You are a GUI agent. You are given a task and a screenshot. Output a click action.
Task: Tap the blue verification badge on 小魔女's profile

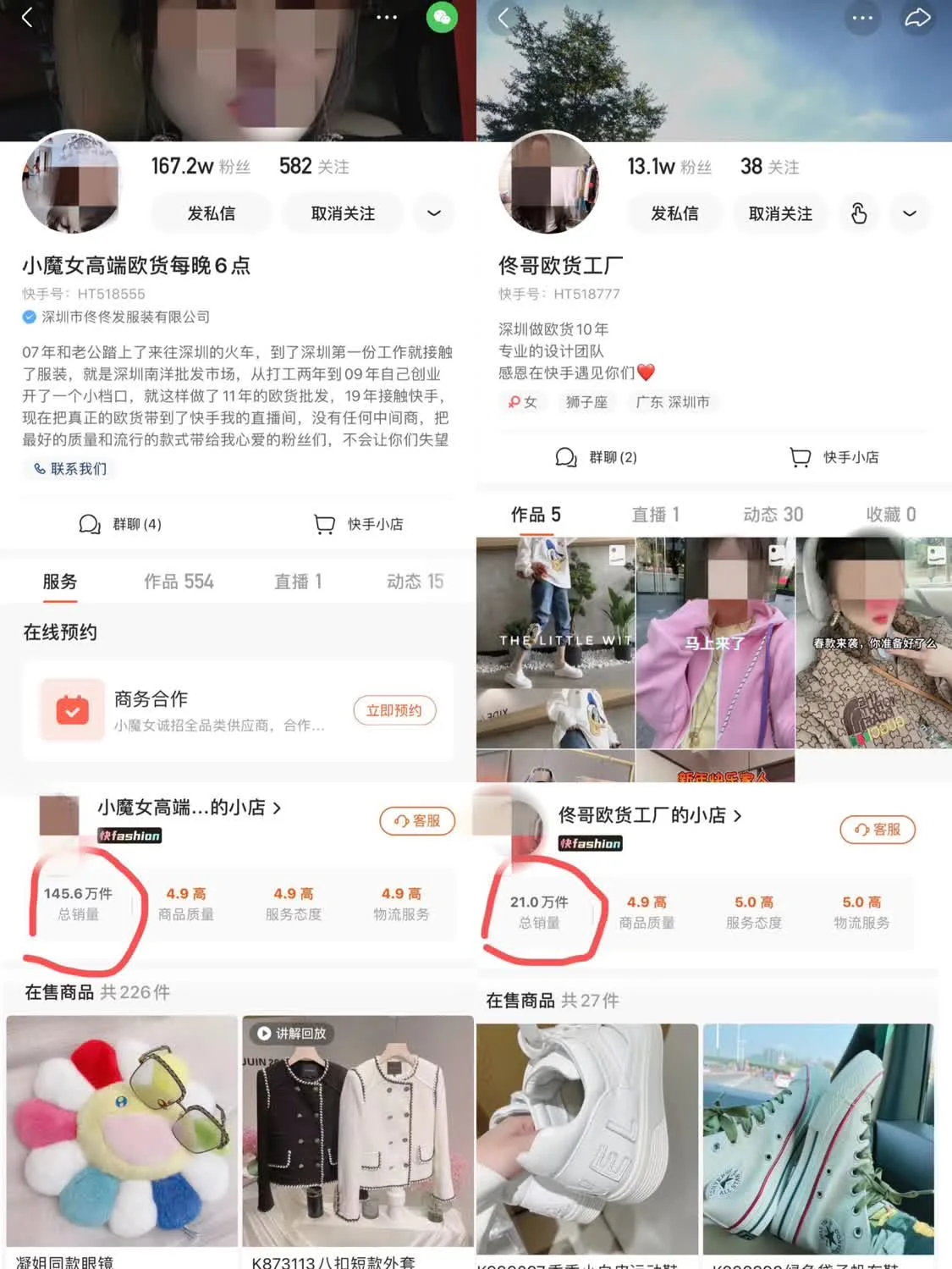pos(28,317)
